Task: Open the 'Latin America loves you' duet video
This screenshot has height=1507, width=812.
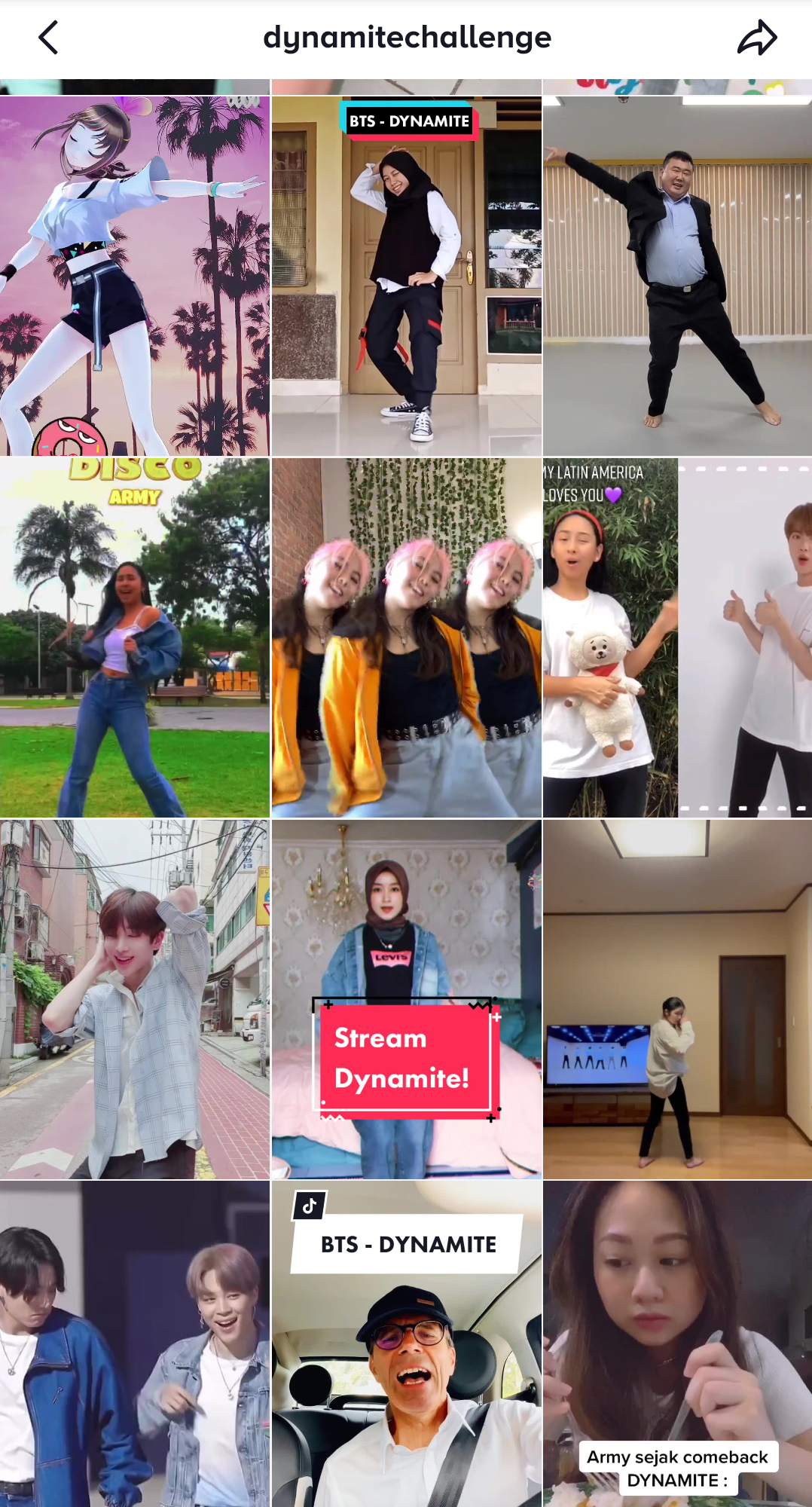Action: [677, 637]
